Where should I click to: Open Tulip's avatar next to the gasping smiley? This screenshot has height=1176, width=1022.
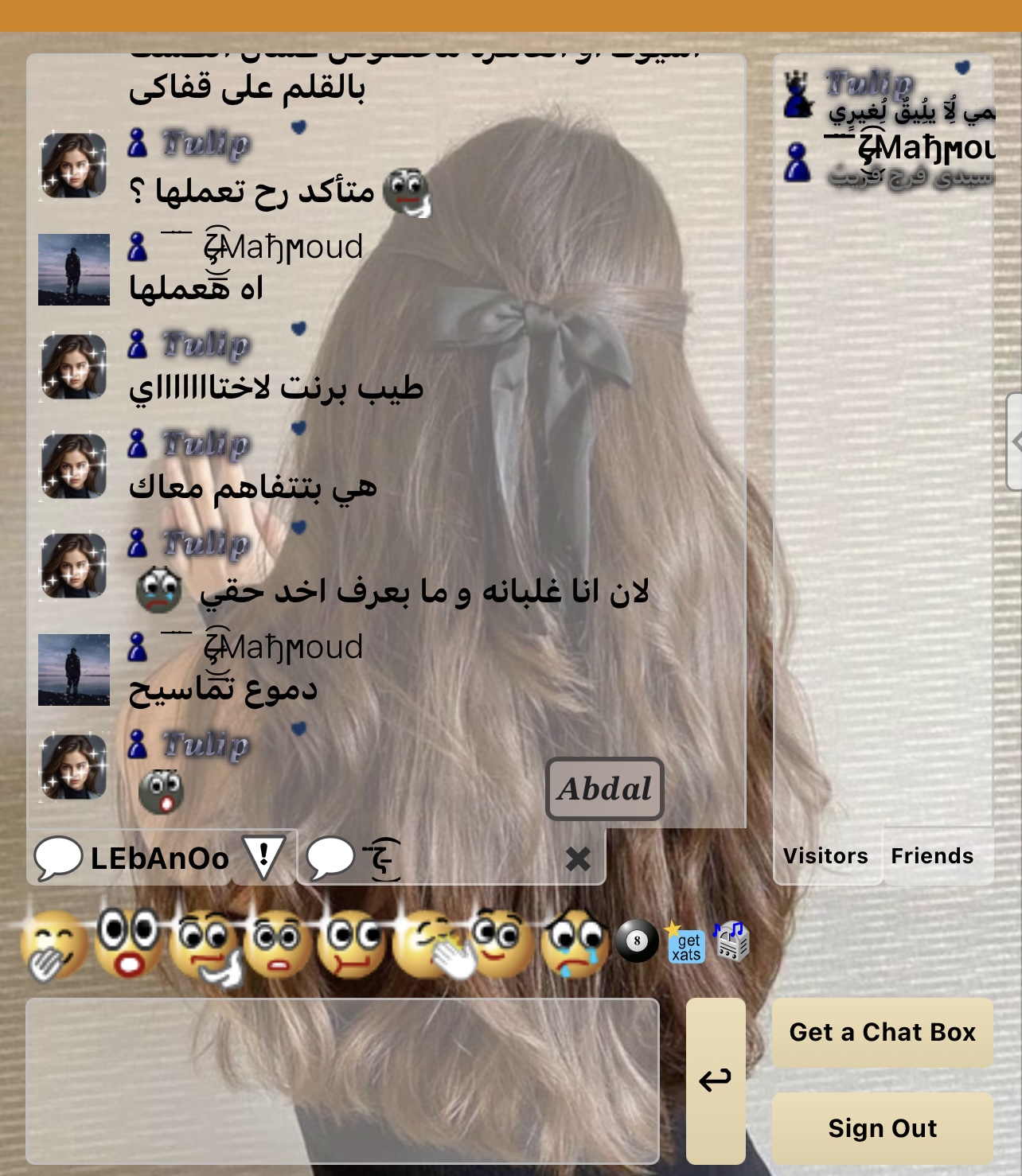73,767
